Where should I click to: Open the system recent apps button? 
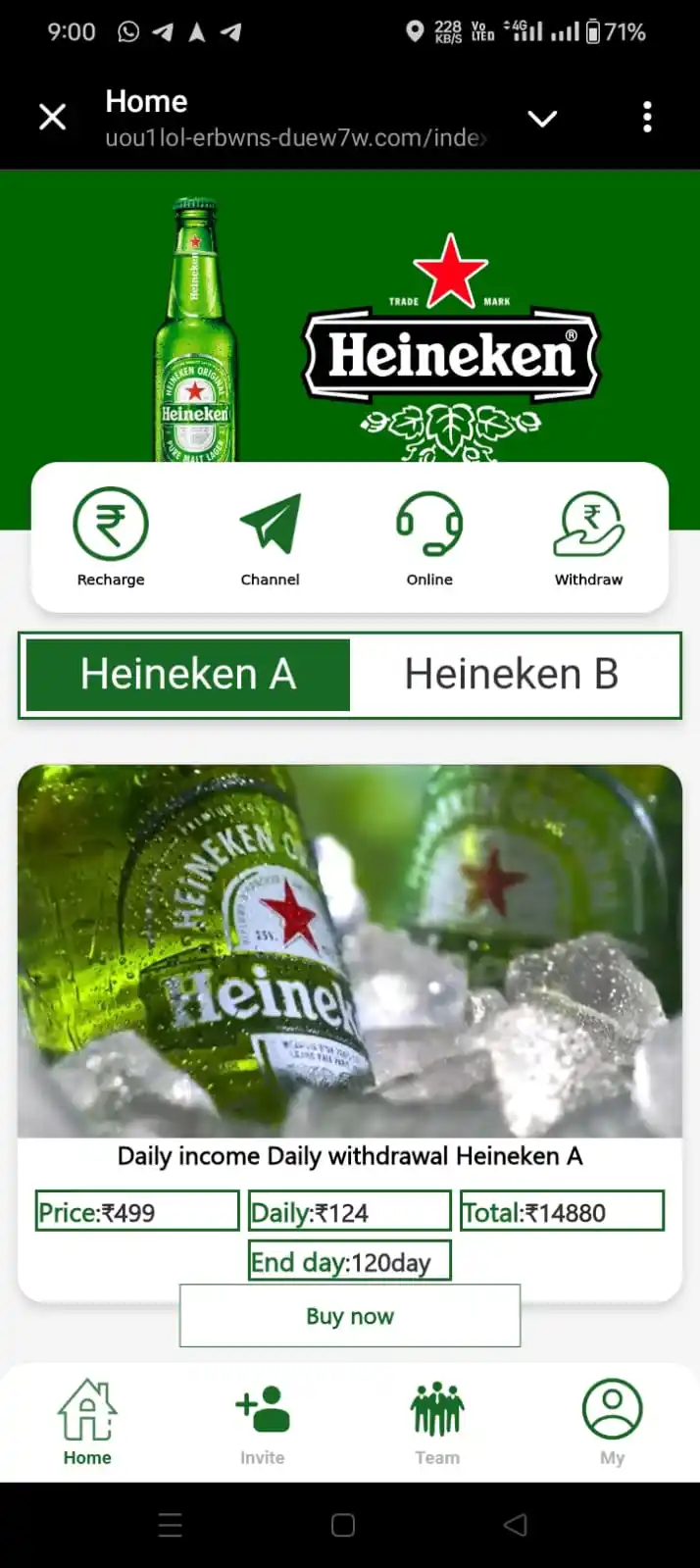click(x=171, y=1525)
